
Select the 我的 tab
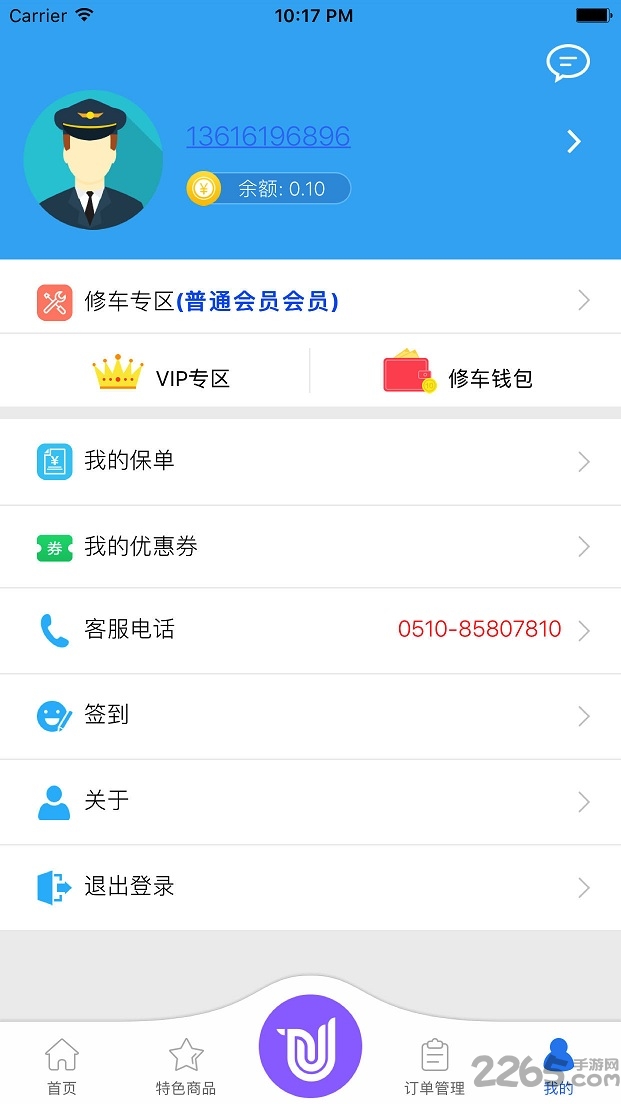(x=558, y=1066)
